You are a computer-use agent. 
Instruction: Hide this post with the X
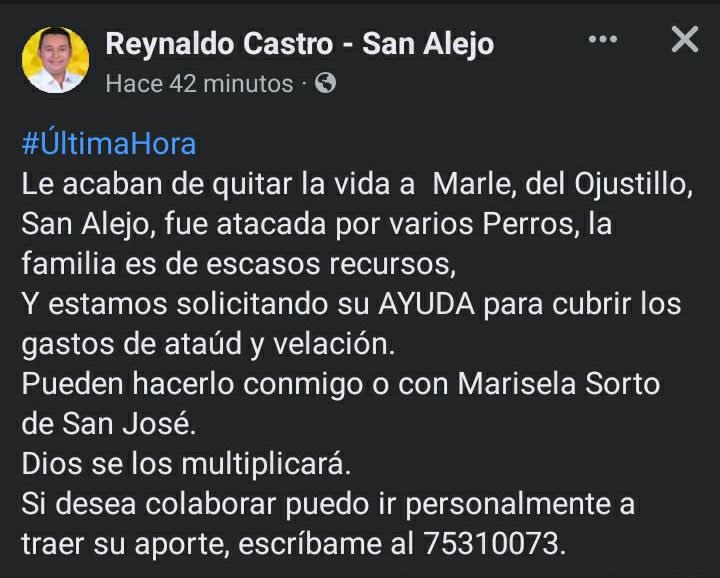pos(684,40)
